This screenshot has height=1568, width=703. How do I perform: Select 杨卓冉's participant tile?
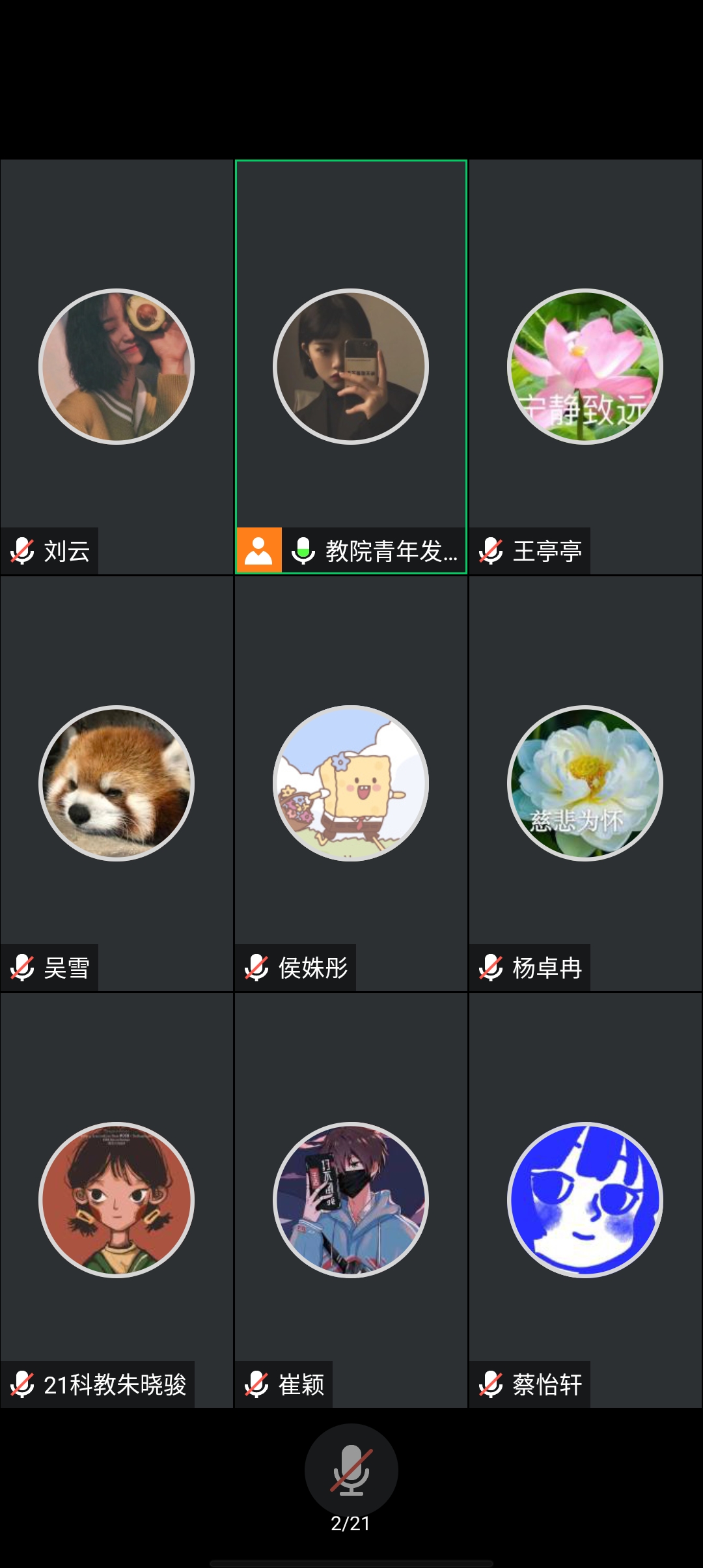click(585, 783)
